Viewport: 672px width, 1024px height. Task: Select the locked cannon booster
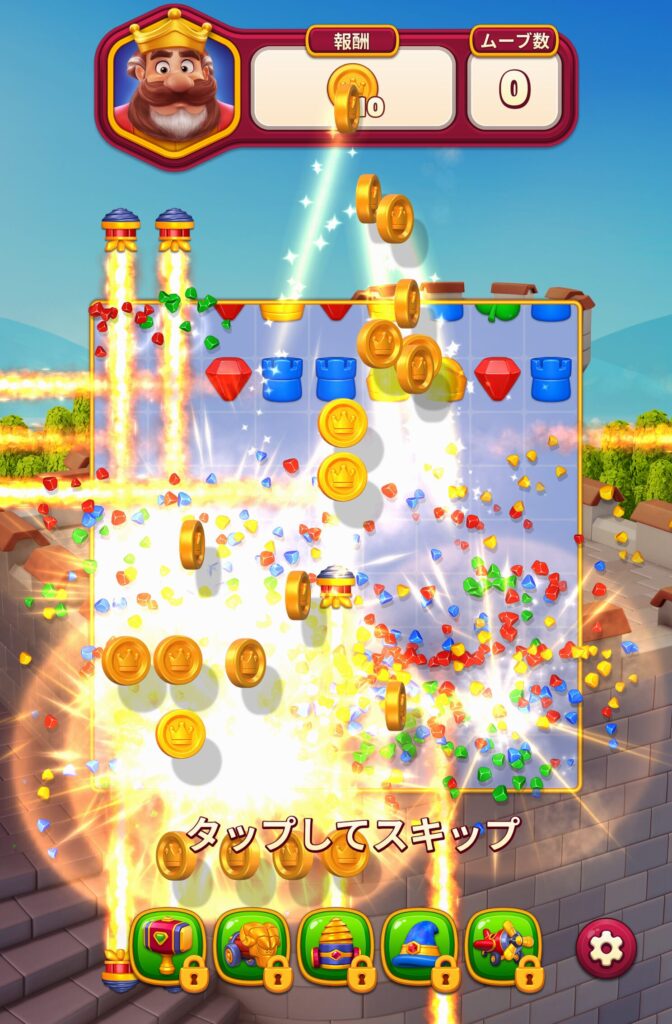[x=251, y=946]
